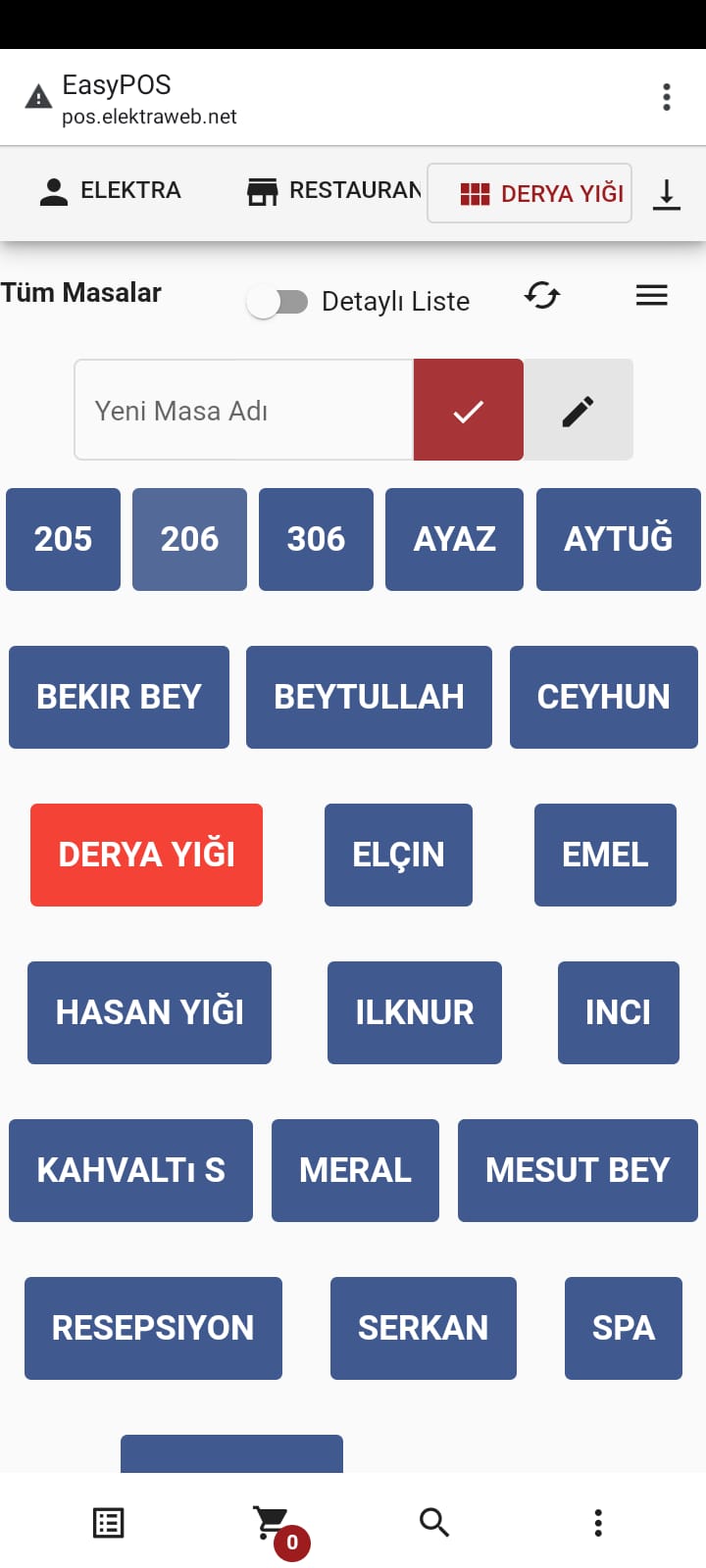This screenshot has width=706, height=1568.
Task: Choose the BEKIR BEY table
Action: pyautogui.click(x=119, y=697)
